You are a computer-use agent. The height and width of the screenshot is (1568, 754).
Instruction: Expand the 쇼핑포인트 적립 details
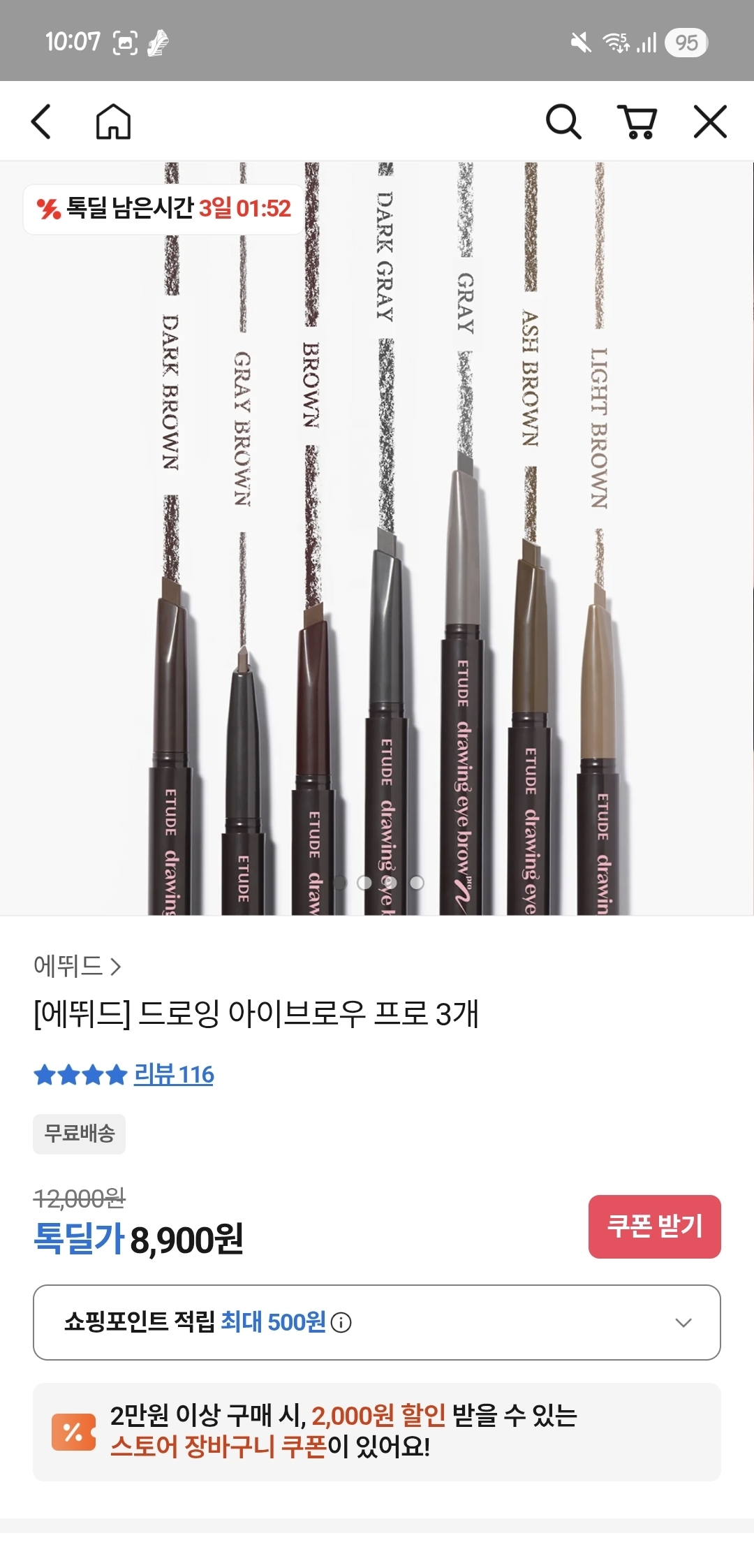tap(683, 1323)
